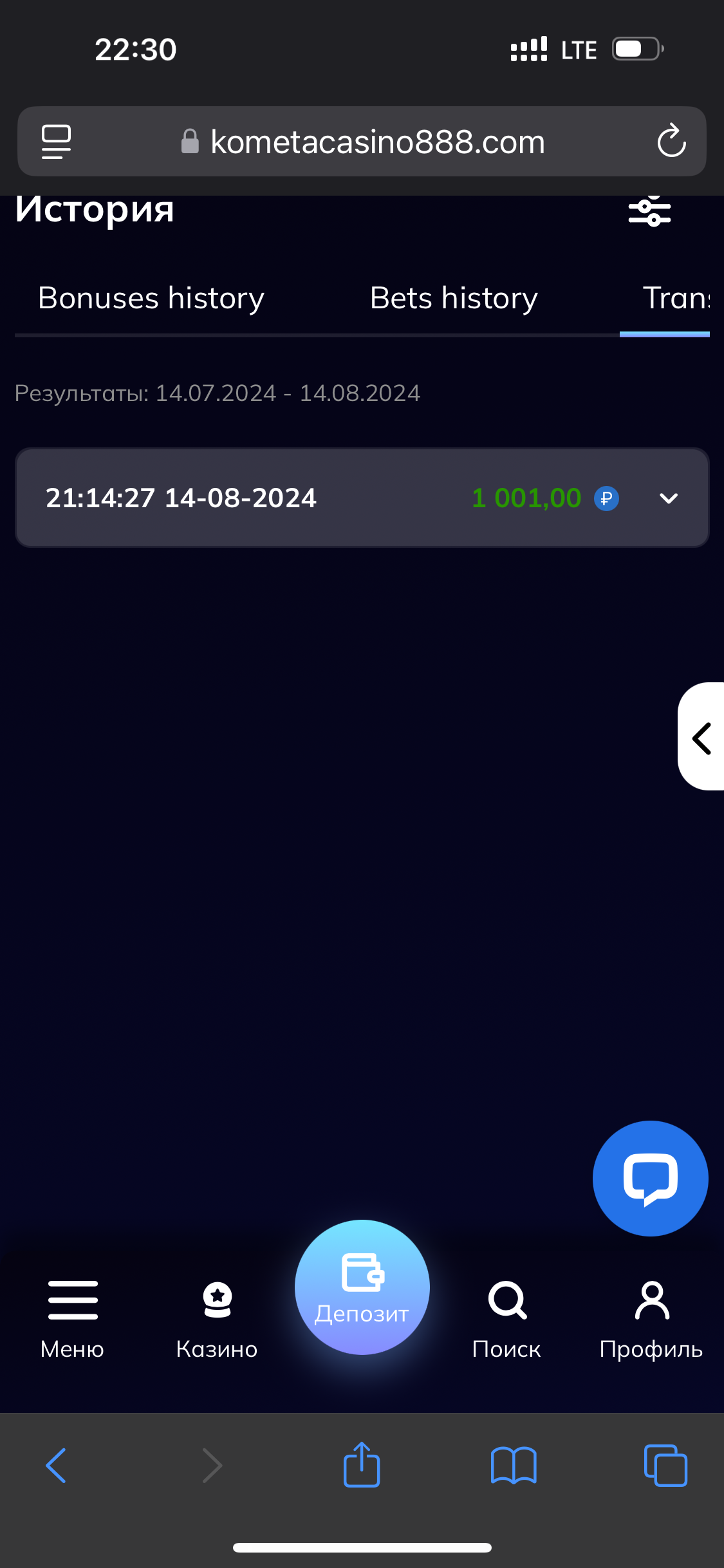Go back in the browser toolbar

coord(57,1466)
